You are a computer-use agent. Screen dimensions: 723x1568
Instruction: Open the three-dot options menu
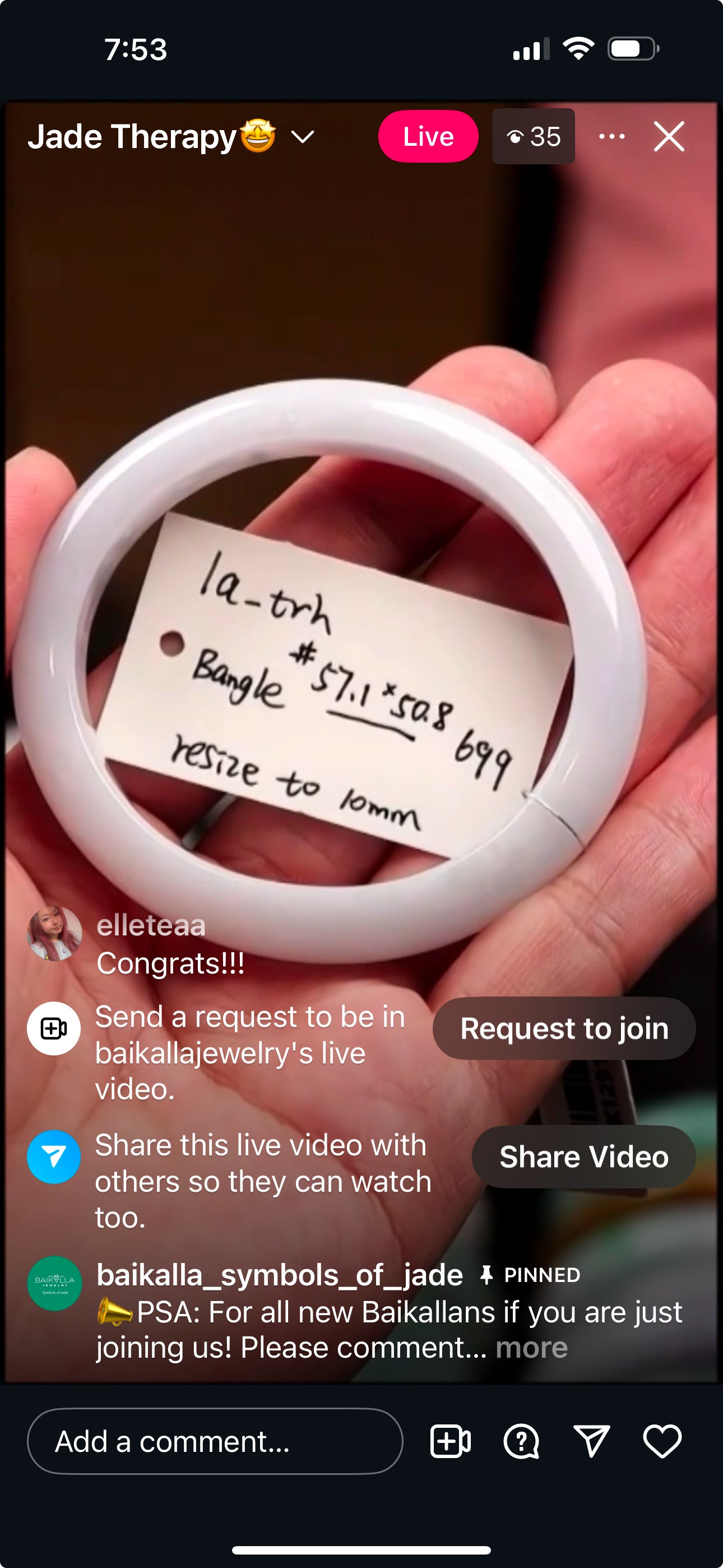[611, 136]
